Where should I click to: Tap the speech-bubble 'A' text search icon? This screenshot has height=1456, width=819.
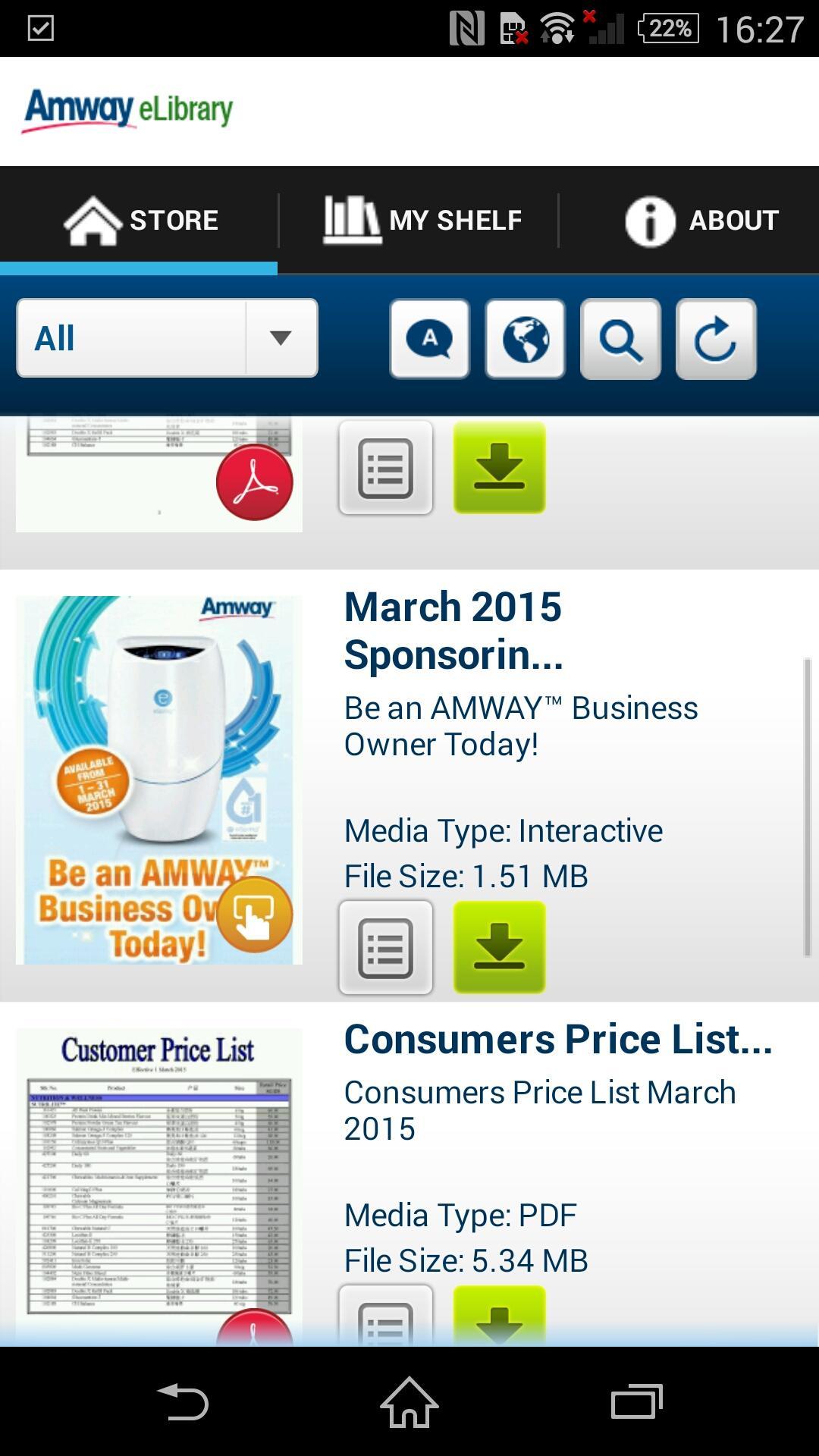point(428,338)
